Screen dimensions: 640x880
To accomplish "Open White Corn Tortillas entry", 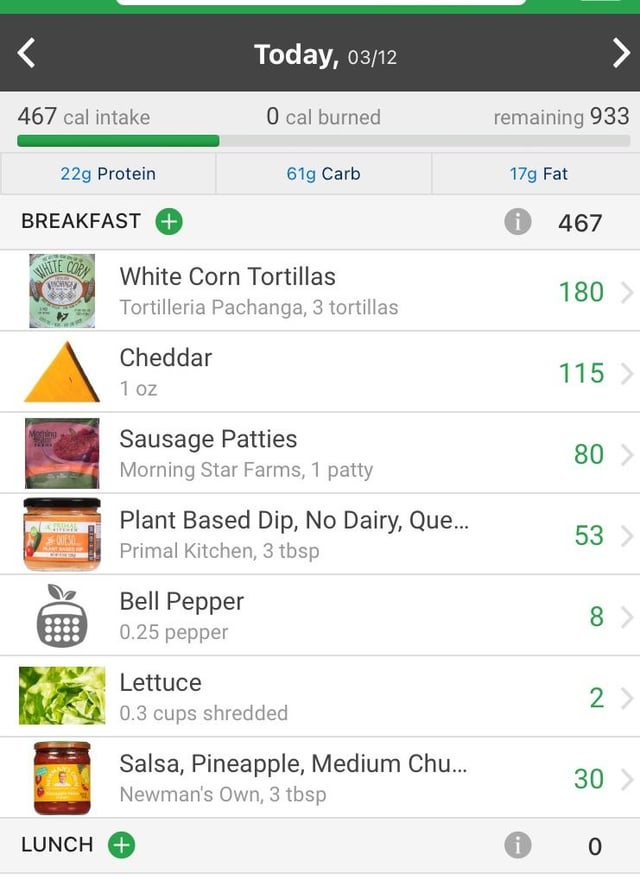I will coord(320,291).
